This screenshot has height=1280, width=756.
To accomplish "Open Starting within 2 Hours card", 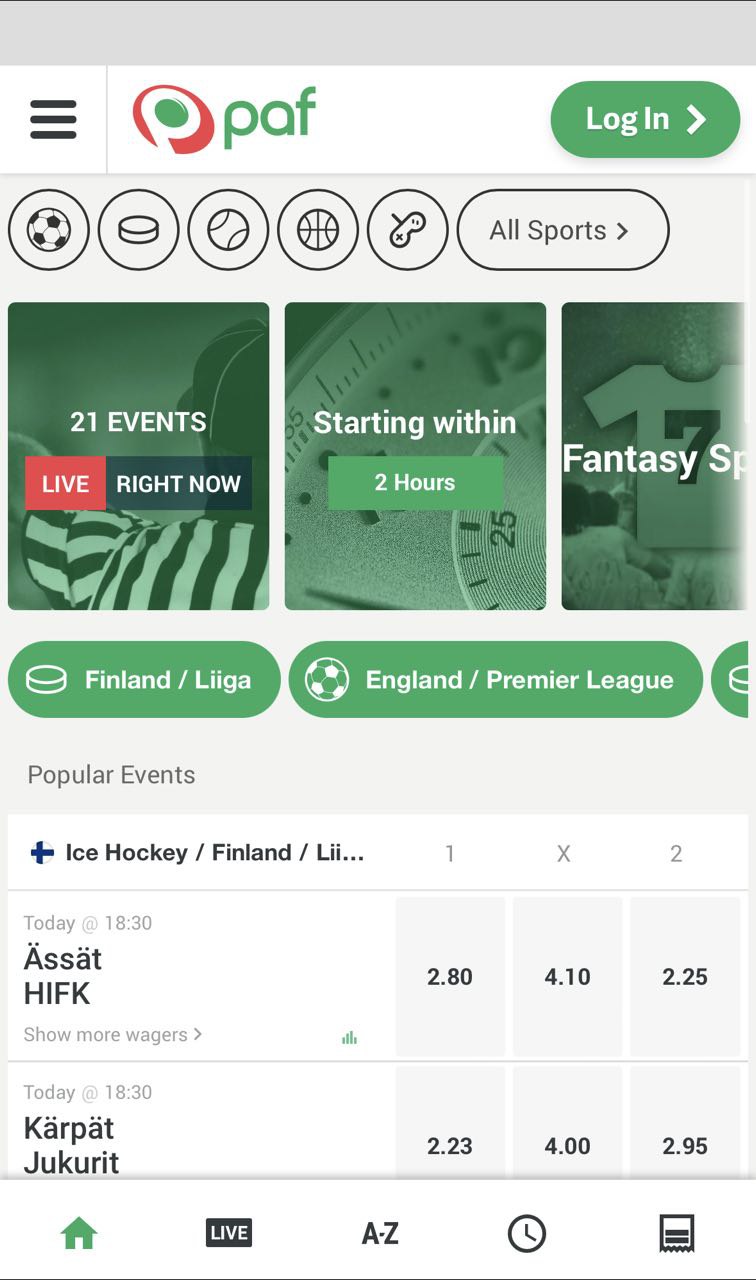I will (415, 456).
